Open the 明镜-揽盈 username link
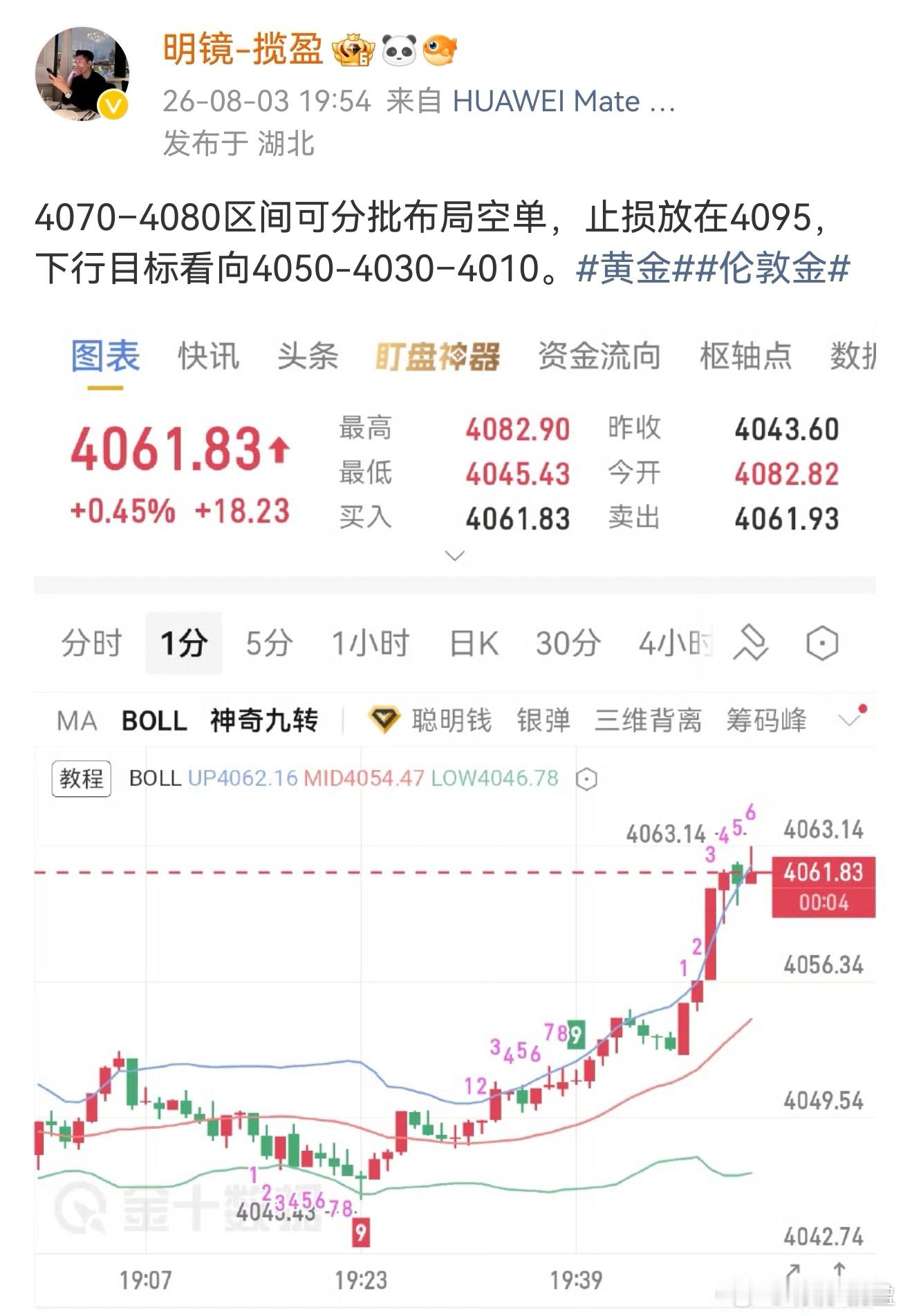The image size is (903, 1316). 243,49
